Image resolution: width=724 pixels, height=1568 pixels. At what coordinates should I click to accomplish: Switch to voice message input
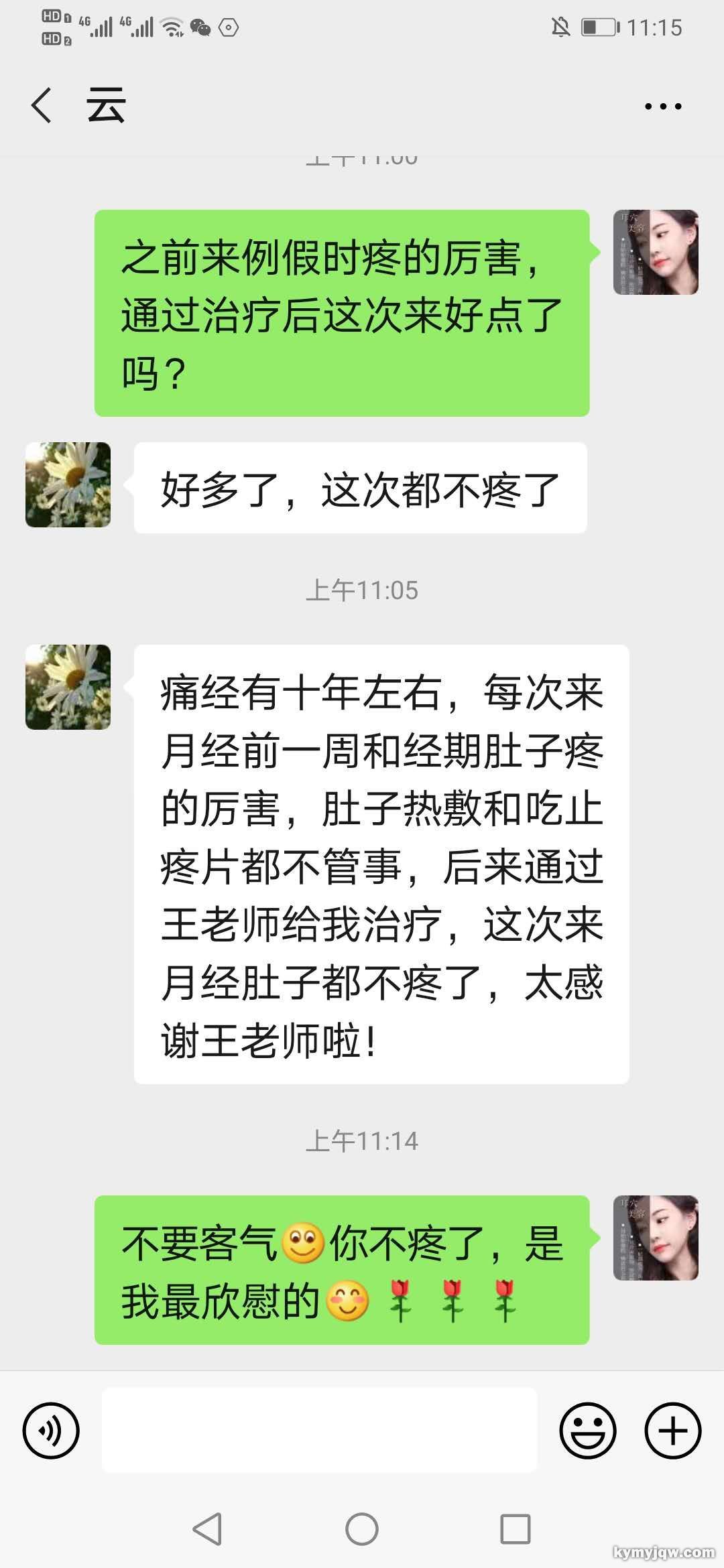[51, 1431]
